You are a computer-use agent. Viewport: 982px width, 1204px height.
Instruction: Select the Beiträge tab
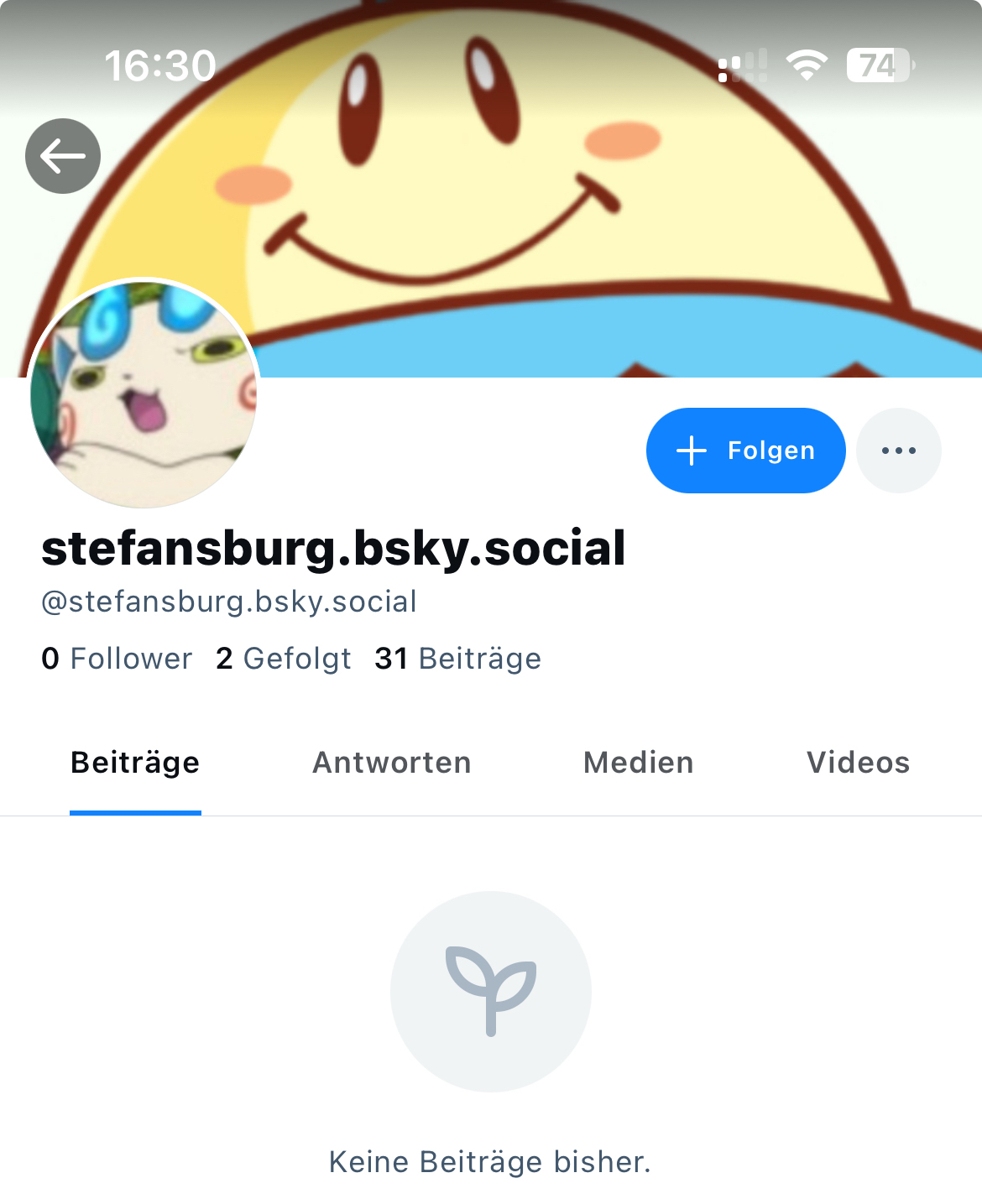[x=135, y=763]
